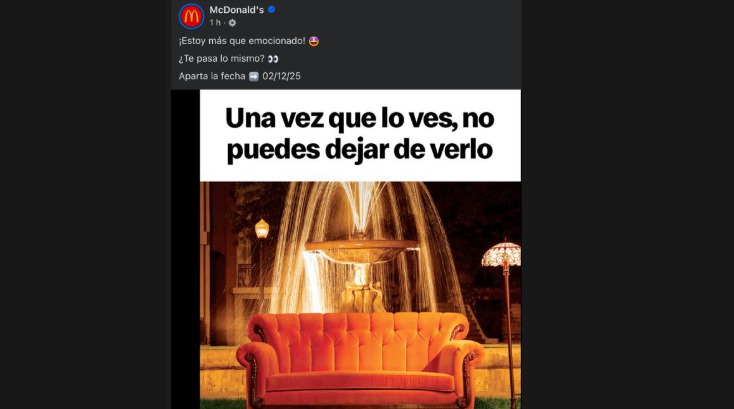734x409 pixels.
Task: Open the McDonald's profile picture
Action: [191, 15]
